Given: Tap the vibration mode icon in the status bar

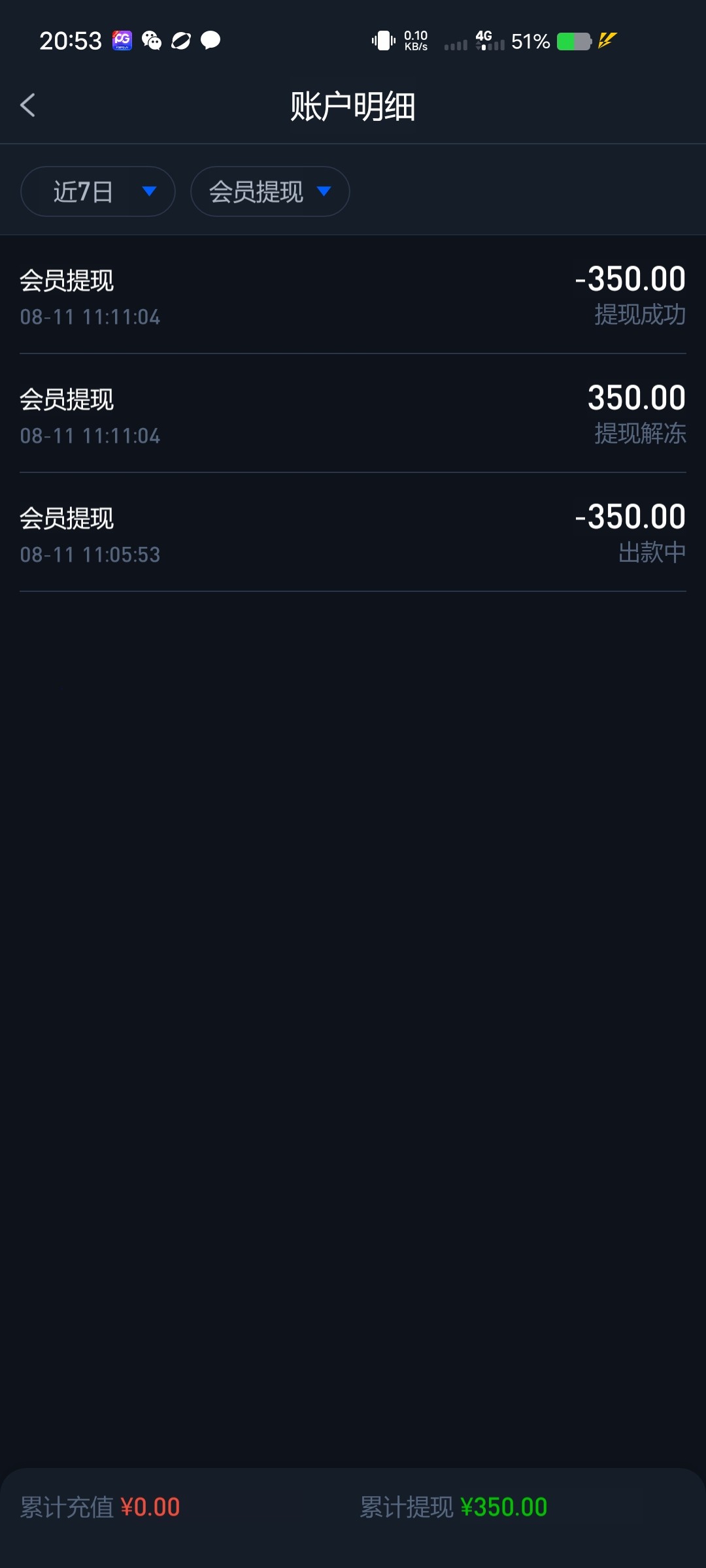Looking at the screenshot, I should pyautogui.click(x=384, y=41).
